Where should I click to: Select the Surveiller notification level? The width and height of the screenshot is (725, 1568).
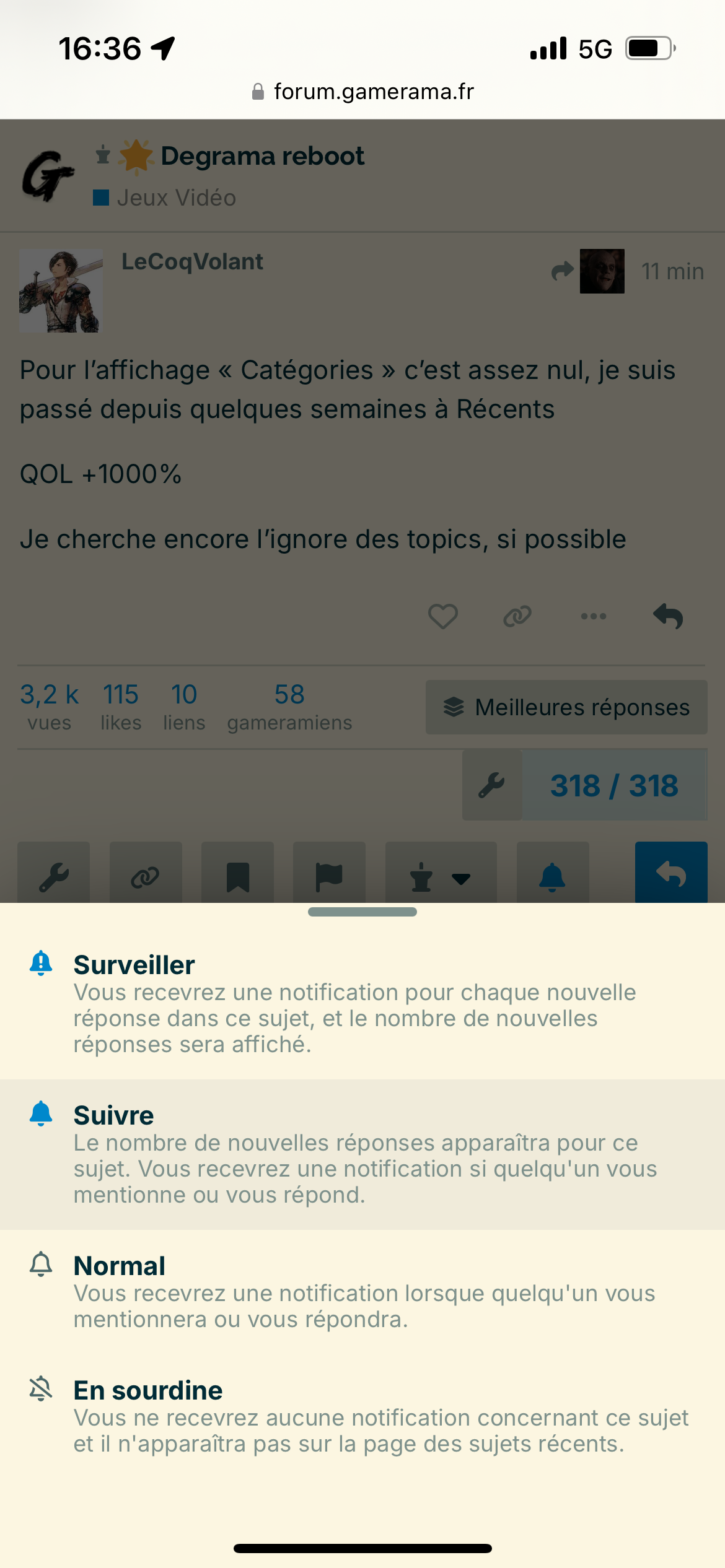pyautogui.click(x=362, y=1003)
